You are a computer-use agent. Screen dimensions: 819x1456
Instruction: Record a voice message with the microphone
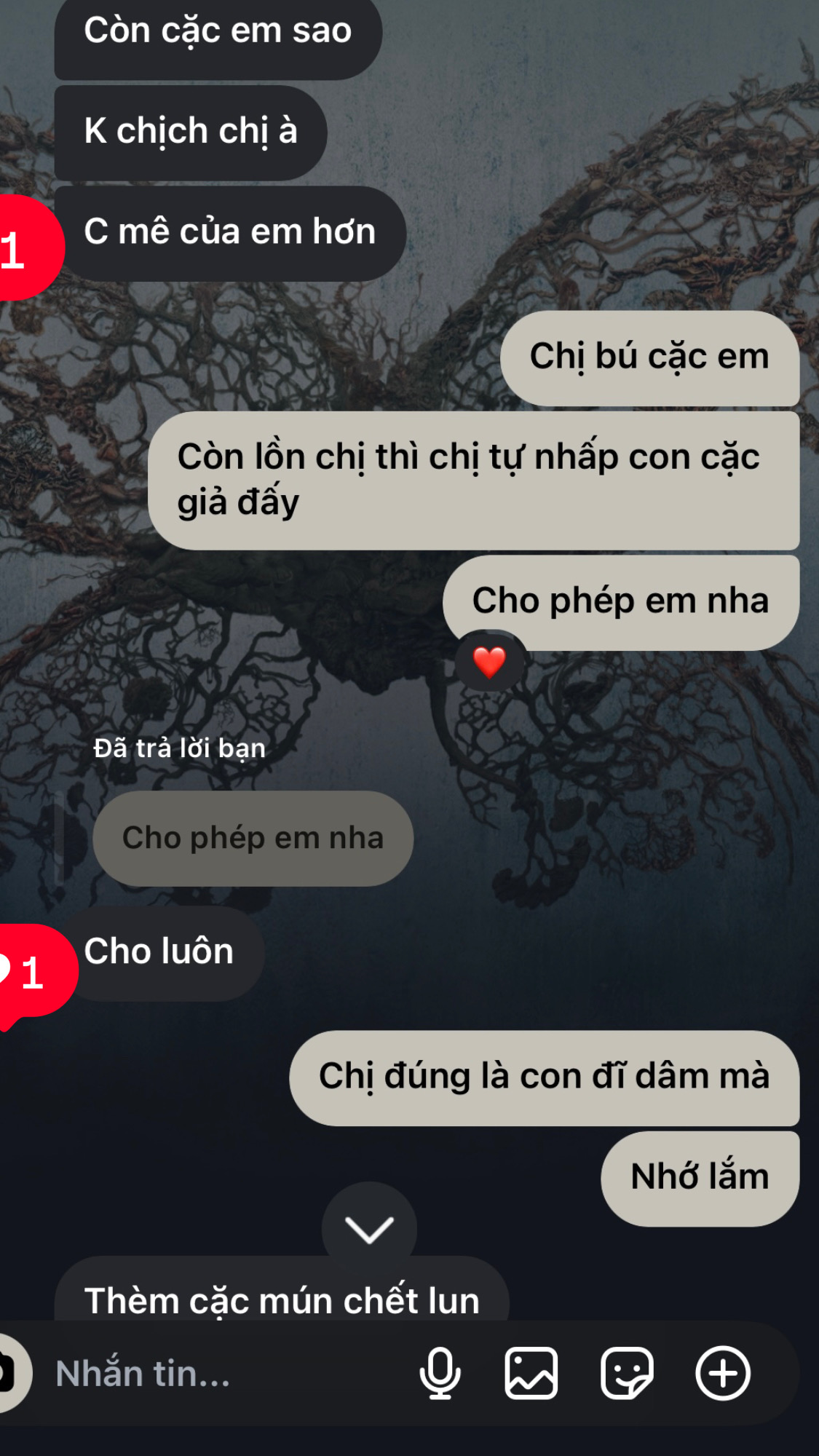coord(440,1374)
